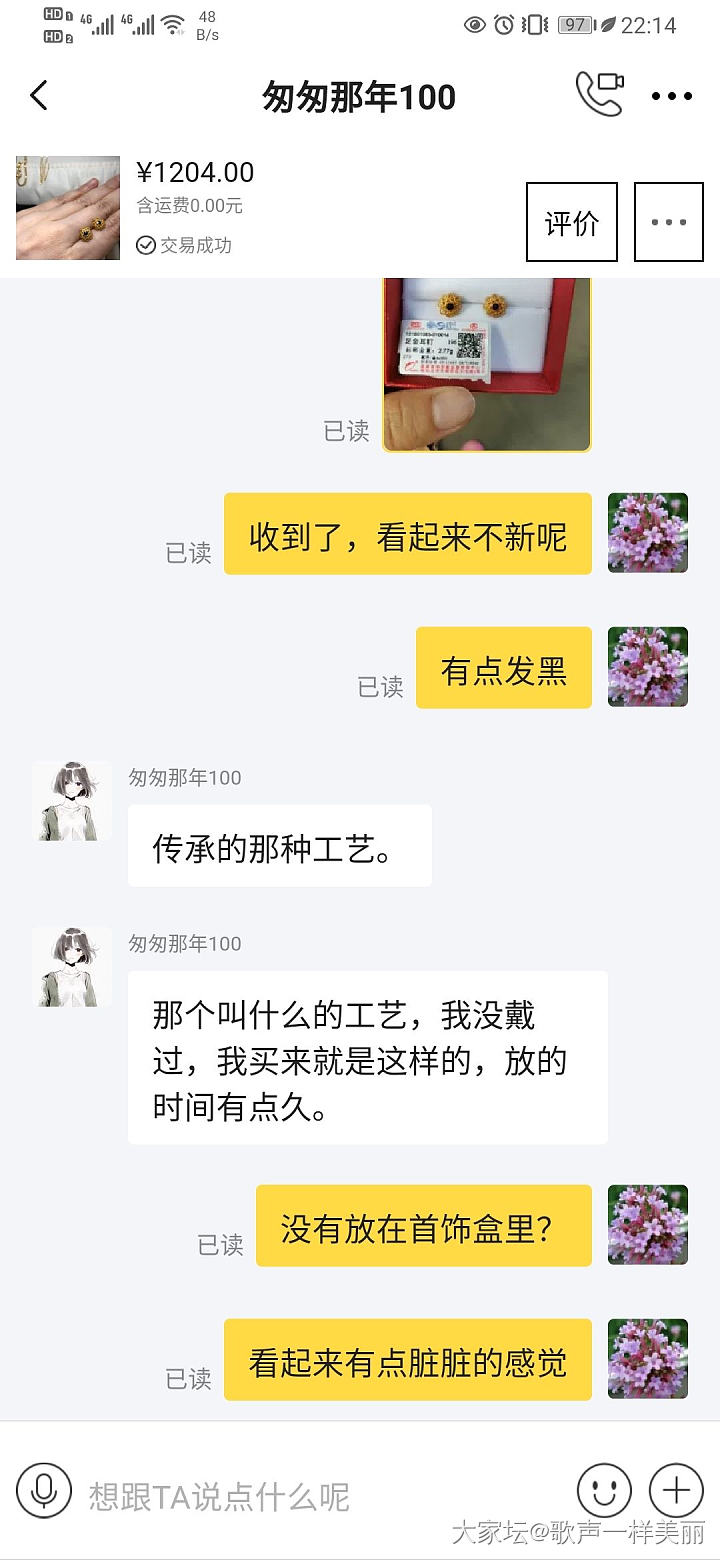
Task: Tap the 评价 button
Action: (x=571, y=222)
